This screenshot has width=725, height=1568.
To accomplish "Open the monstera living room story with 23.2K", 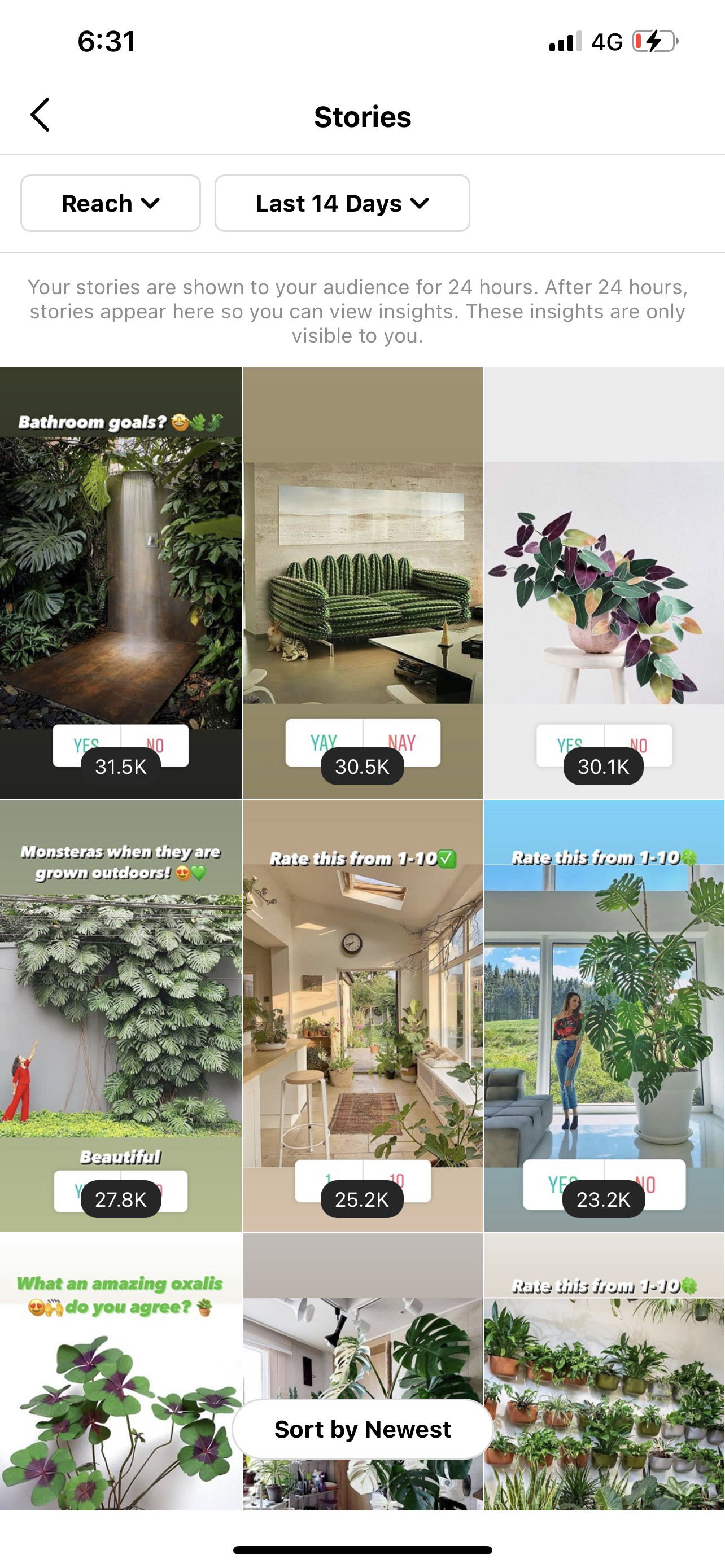I will [x=605, y=1016].
